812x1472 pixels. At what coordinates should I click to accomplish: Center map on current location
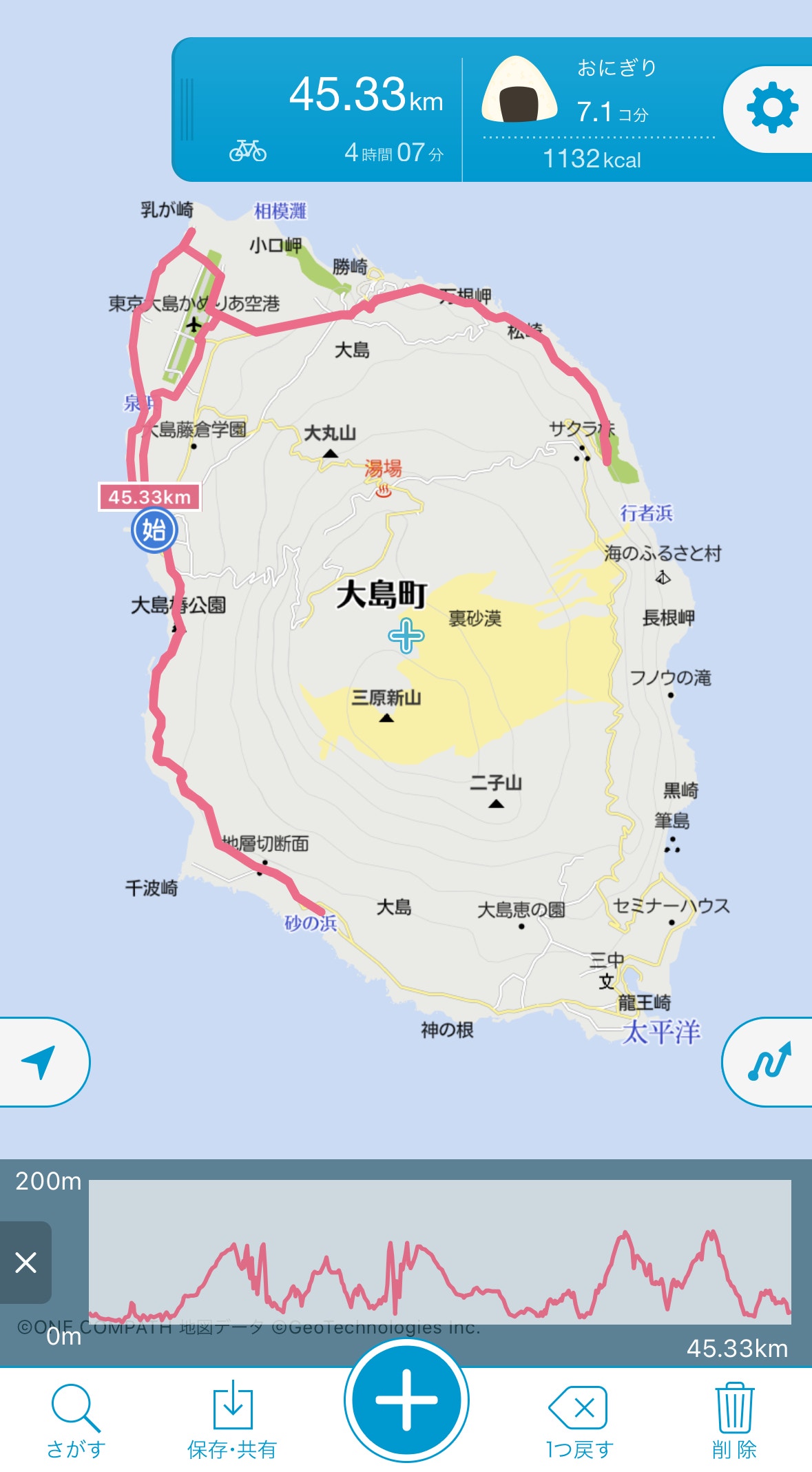coord(39,1061)
